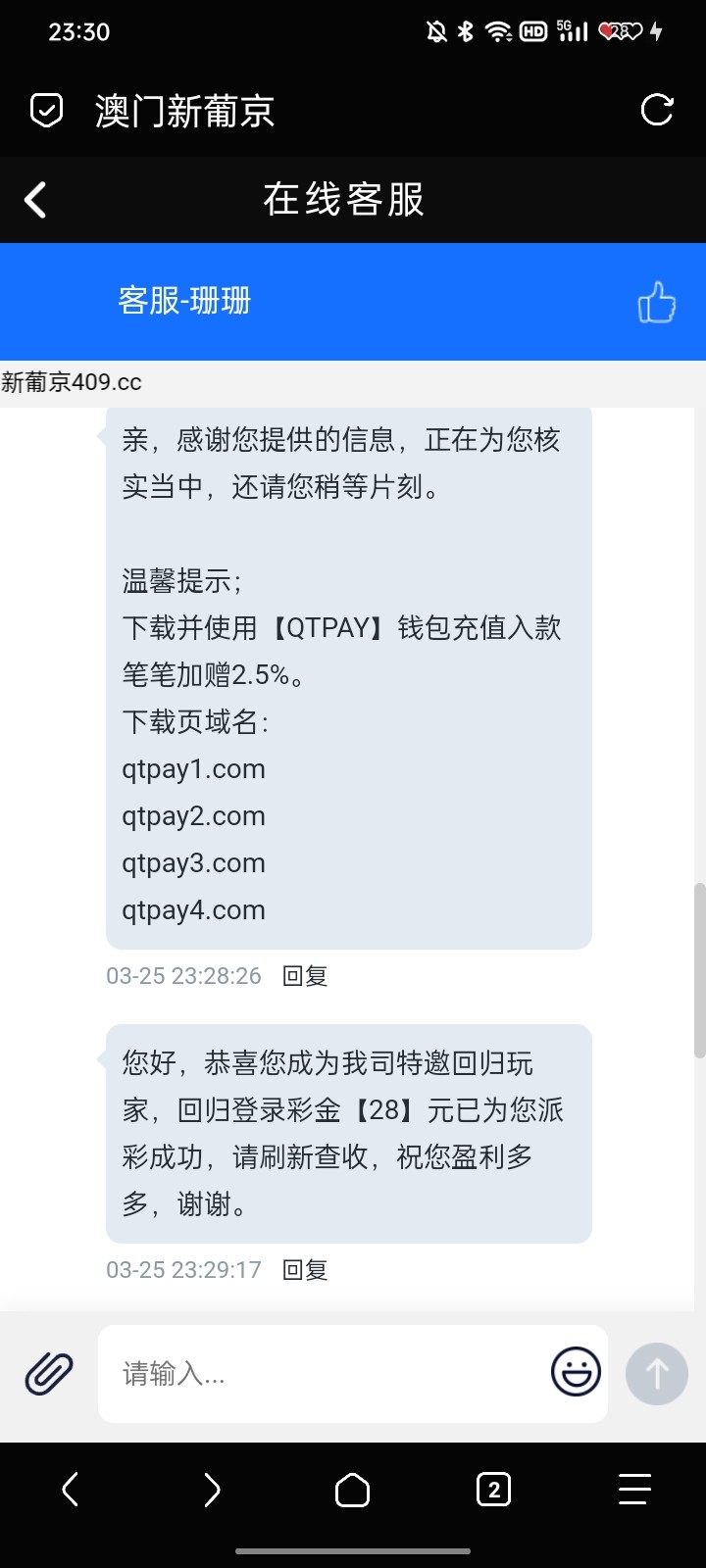
Task: Tap the security shield icon beside 澳门新葡京
Action: pos(46,111)
